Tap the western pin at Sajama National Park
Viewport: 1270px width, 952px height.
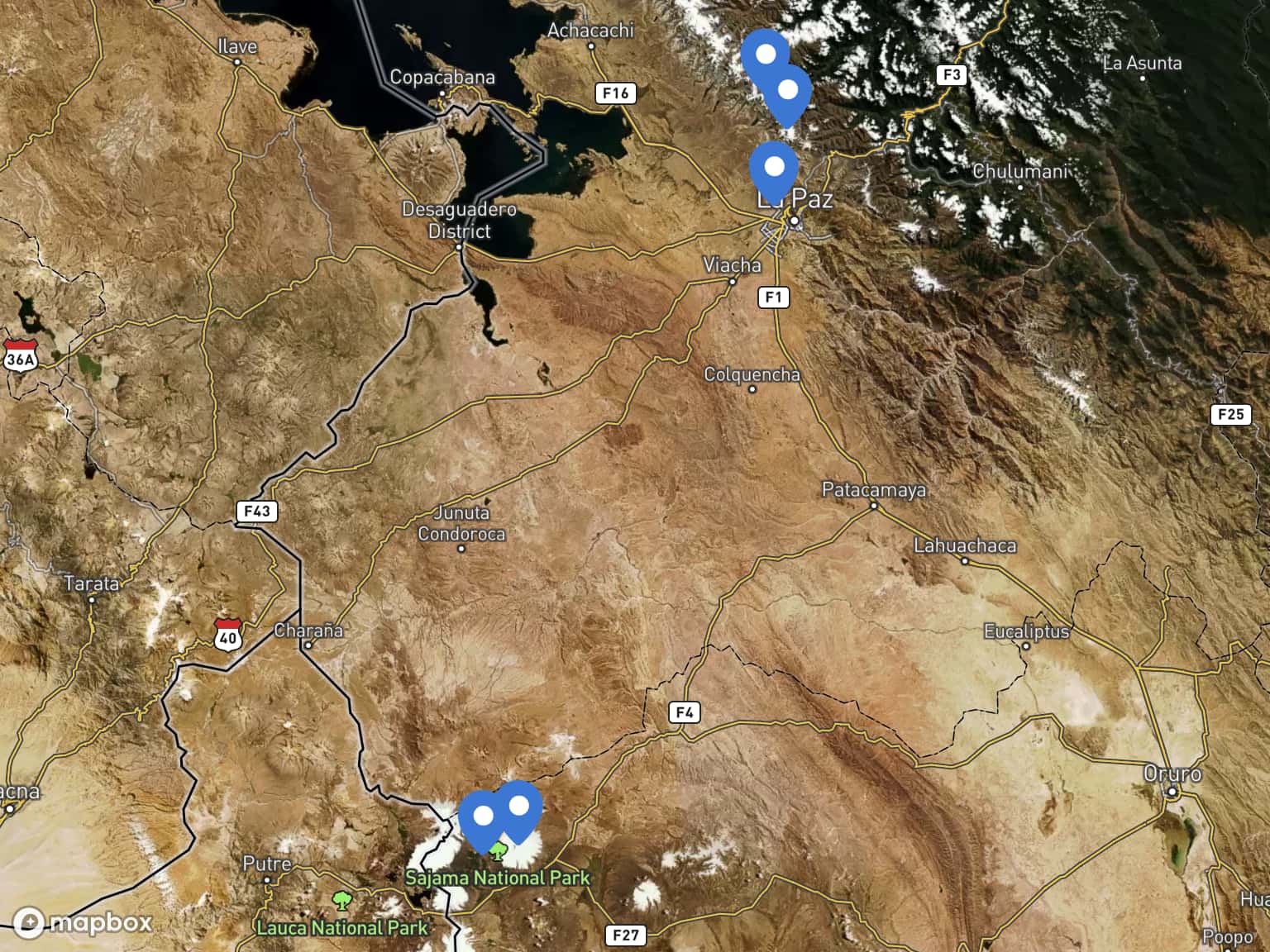click(x=481, y=817)
